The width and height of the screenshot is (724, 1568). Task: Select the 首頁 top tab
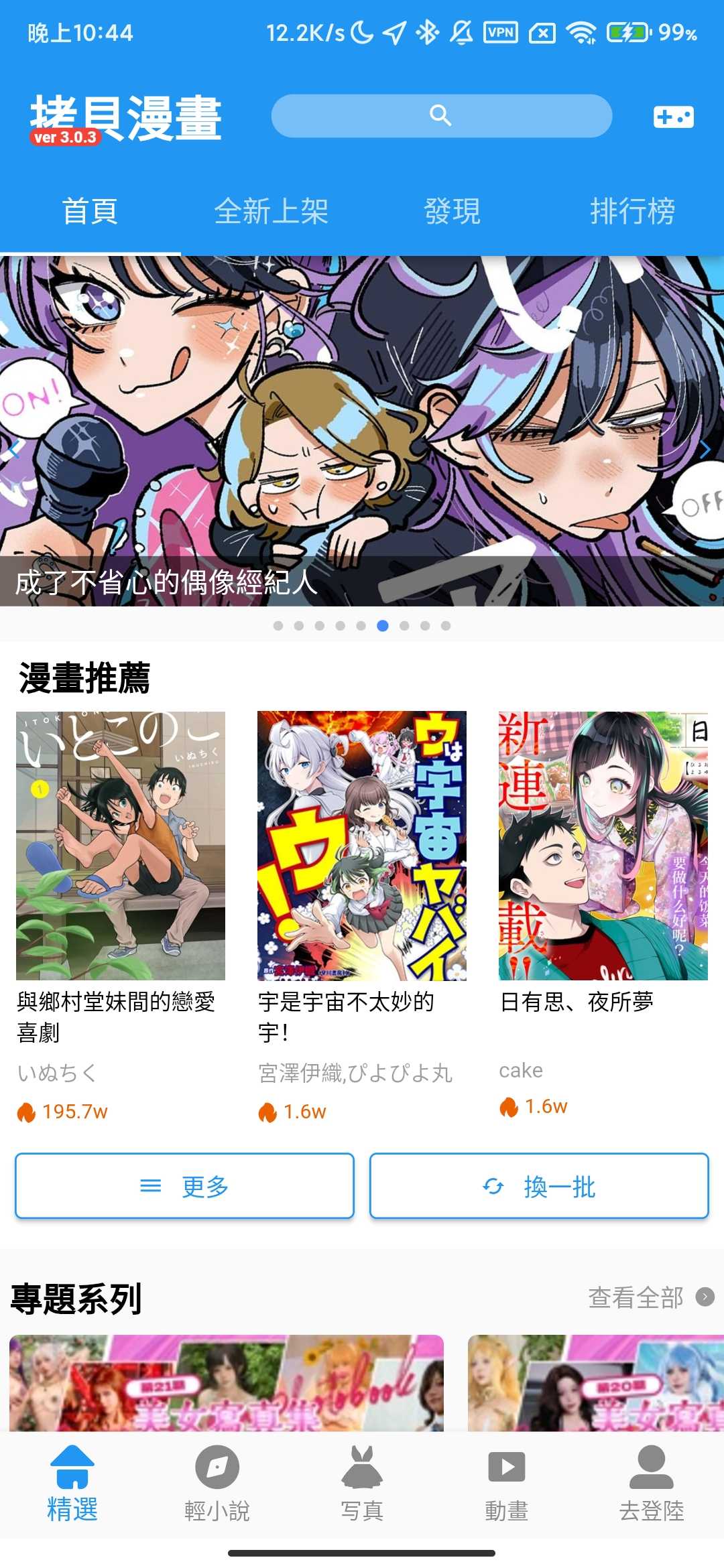90,212
